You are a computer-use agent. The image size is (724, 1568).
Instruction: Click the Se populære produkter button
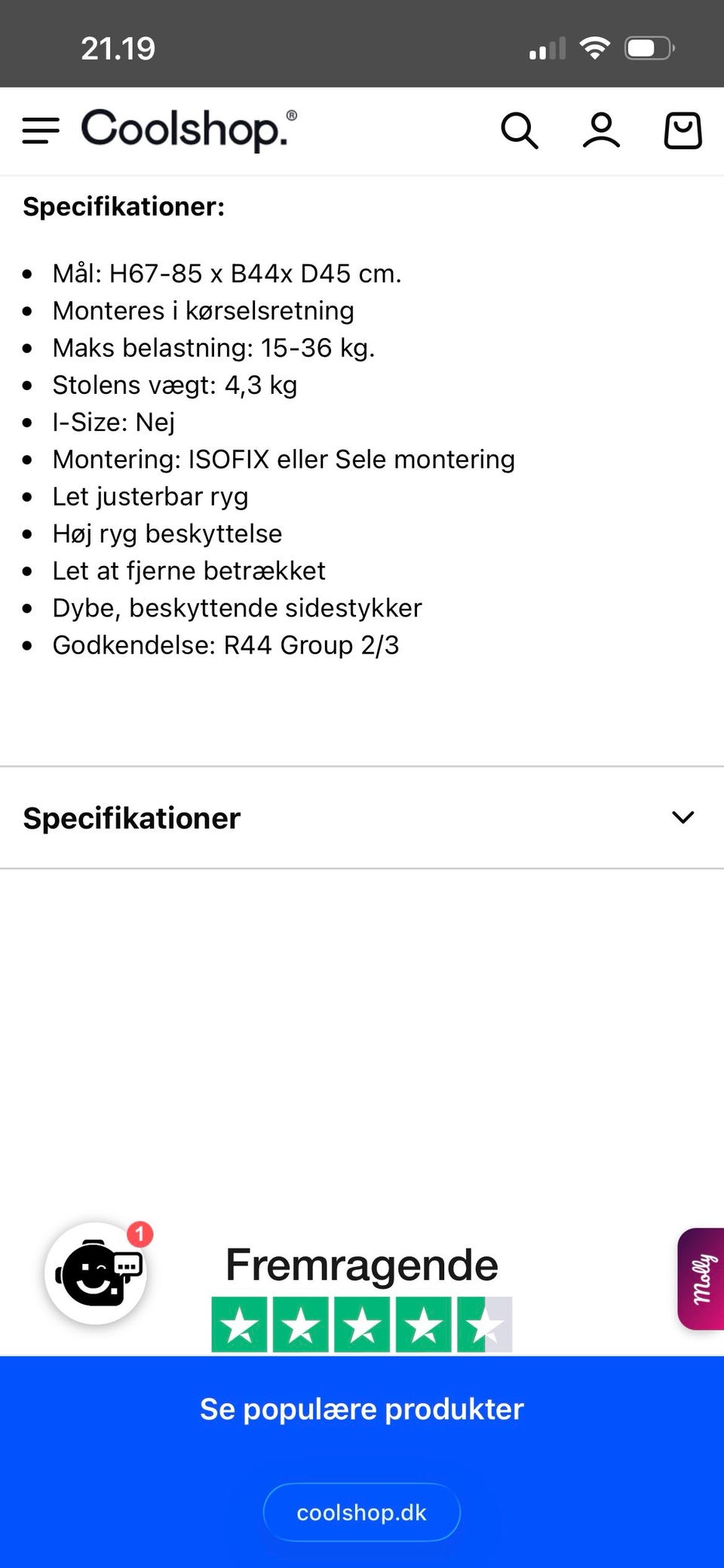pyautogui.click(x=361, y=1408)
